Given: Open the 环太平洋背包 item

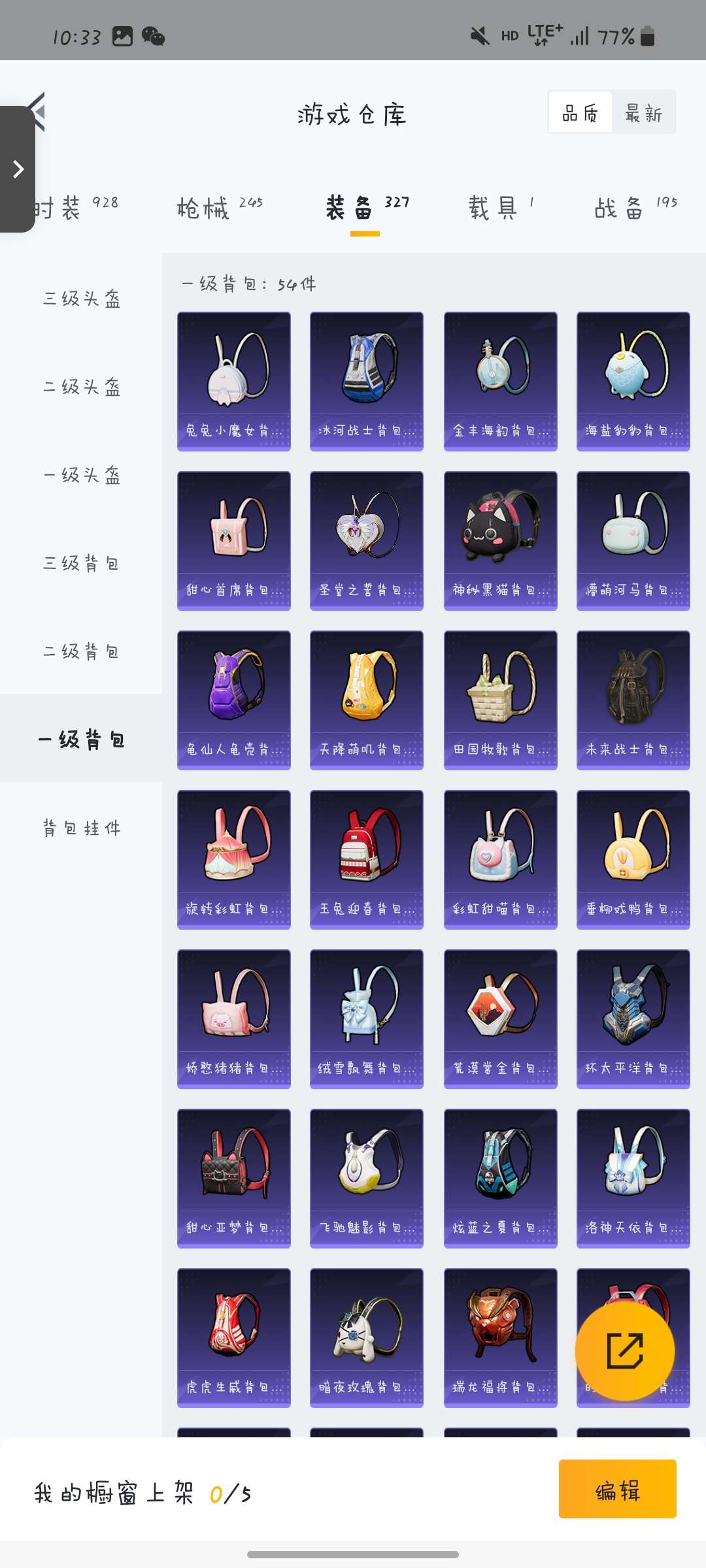Looking at the screenshot, I should click(633, 1019).
